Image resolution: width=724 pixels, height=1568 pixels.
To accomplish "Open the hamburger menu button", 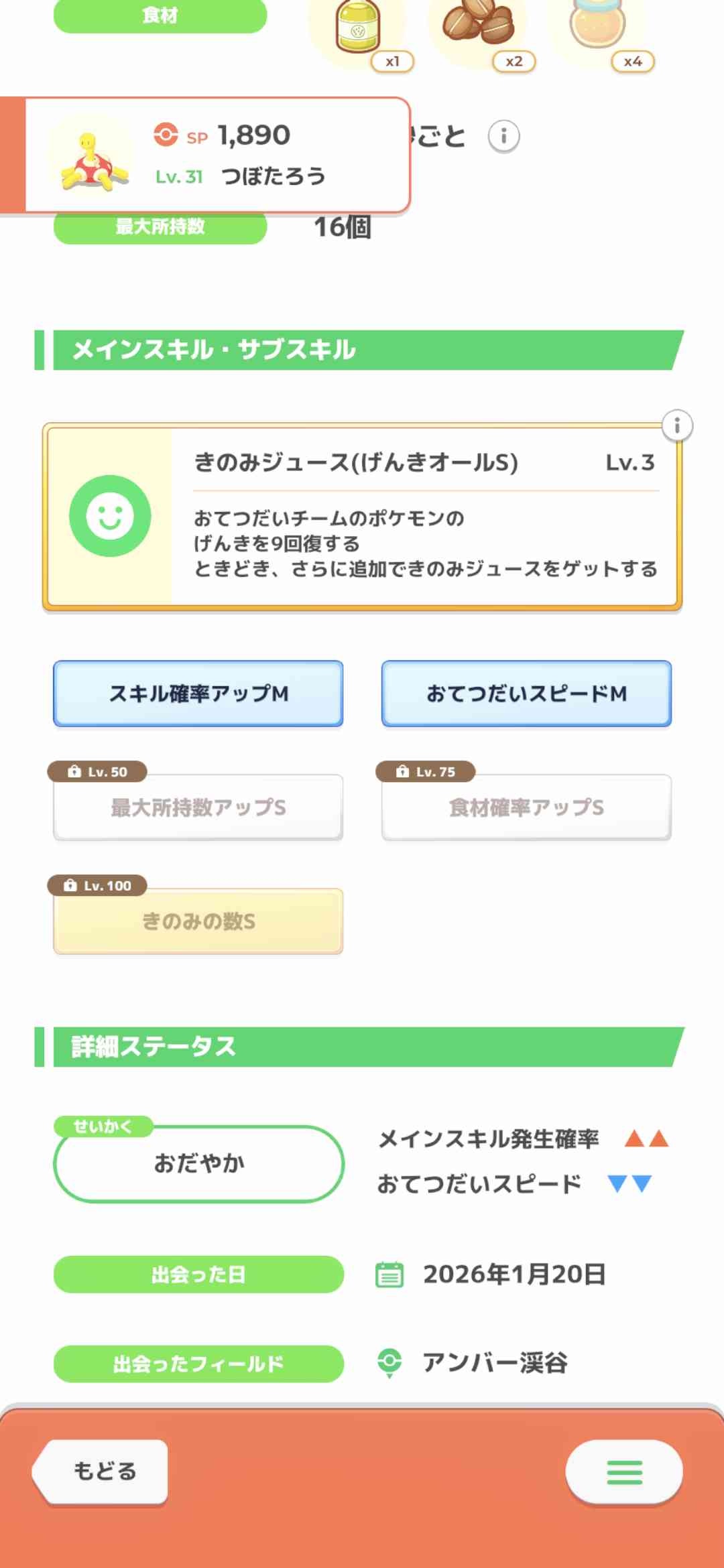I will tap(623, 1472).
